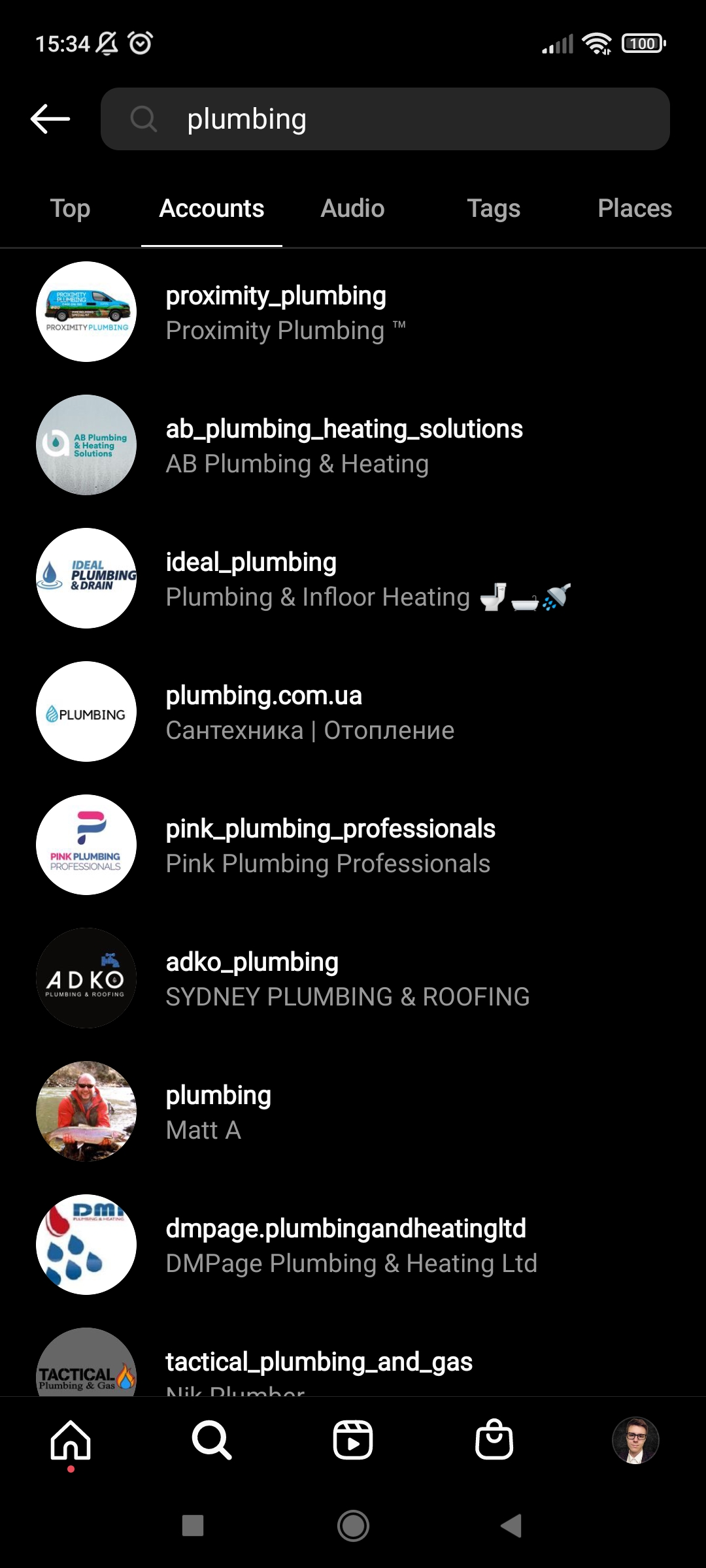Viewport: 706px width, 1568px height.
Task: Open the Places search results
Action: click(634, 208)
